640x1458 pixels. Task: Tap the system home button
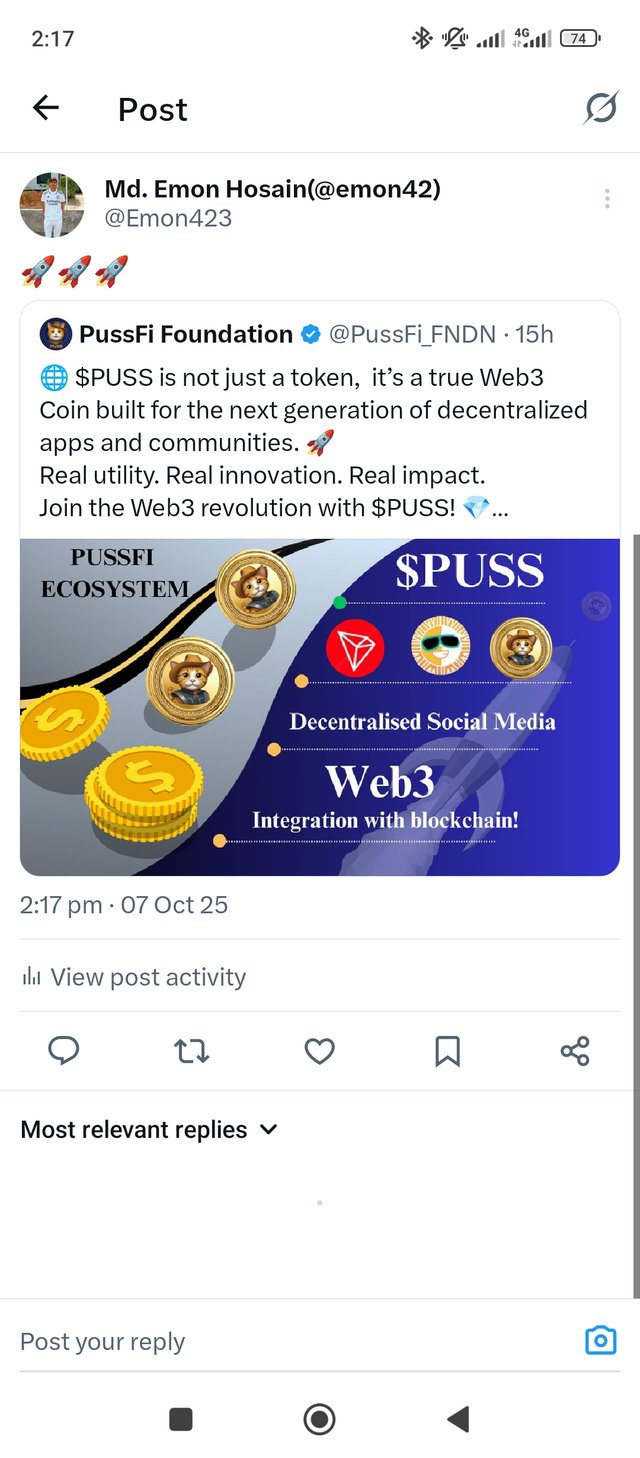tap(319, 1418)
